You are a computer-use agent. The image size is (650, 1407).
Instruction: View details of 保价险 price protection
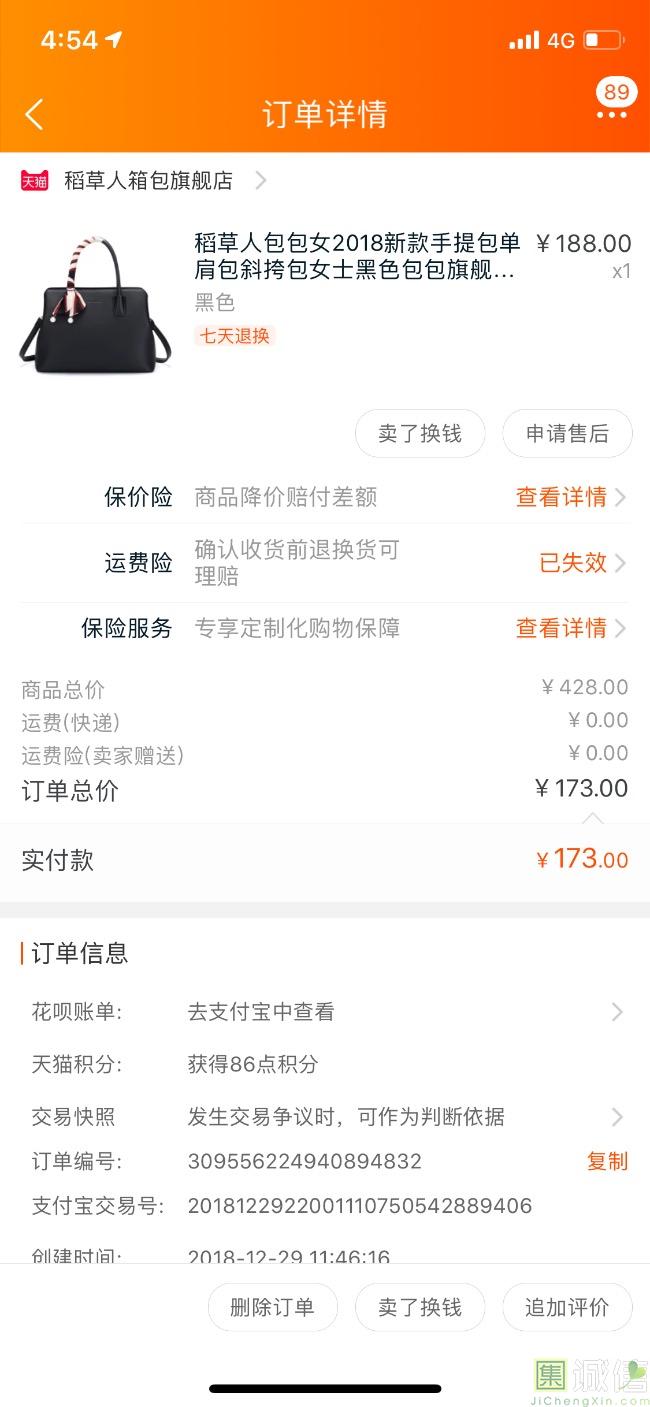[x=571, y=497]
